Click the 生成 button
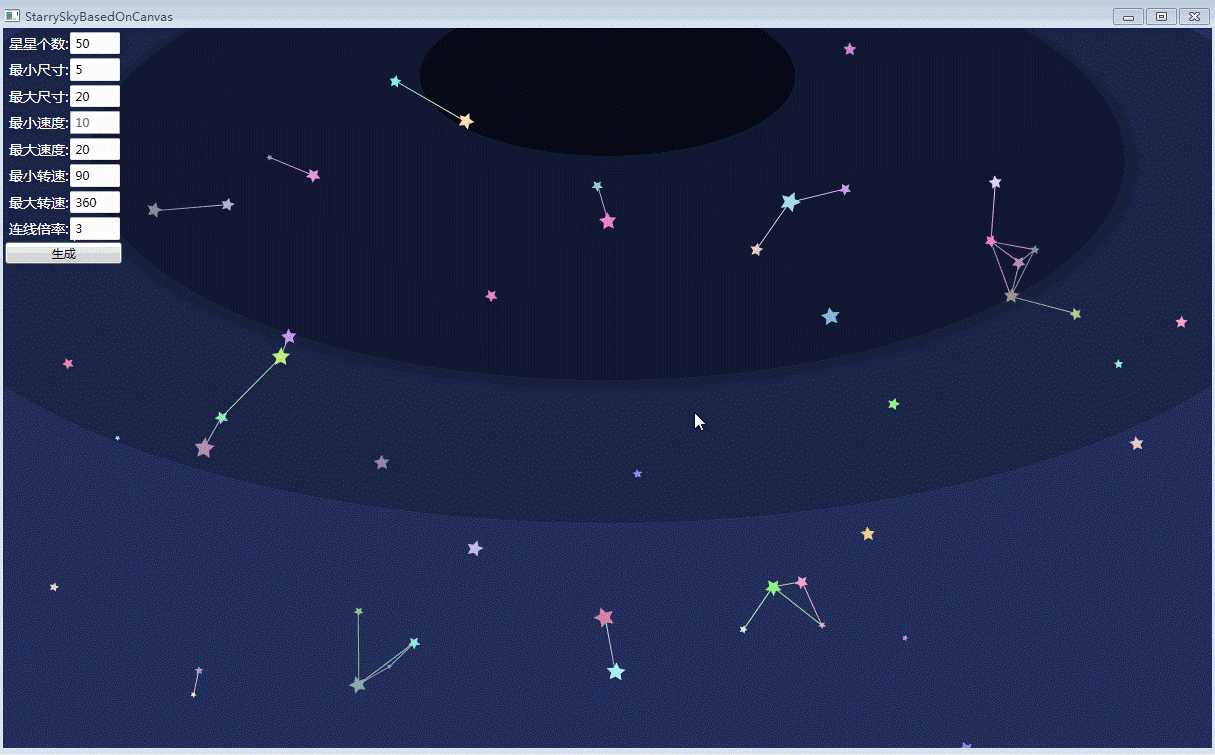This screenshot has height=755, width=1215. pos(63,254)
